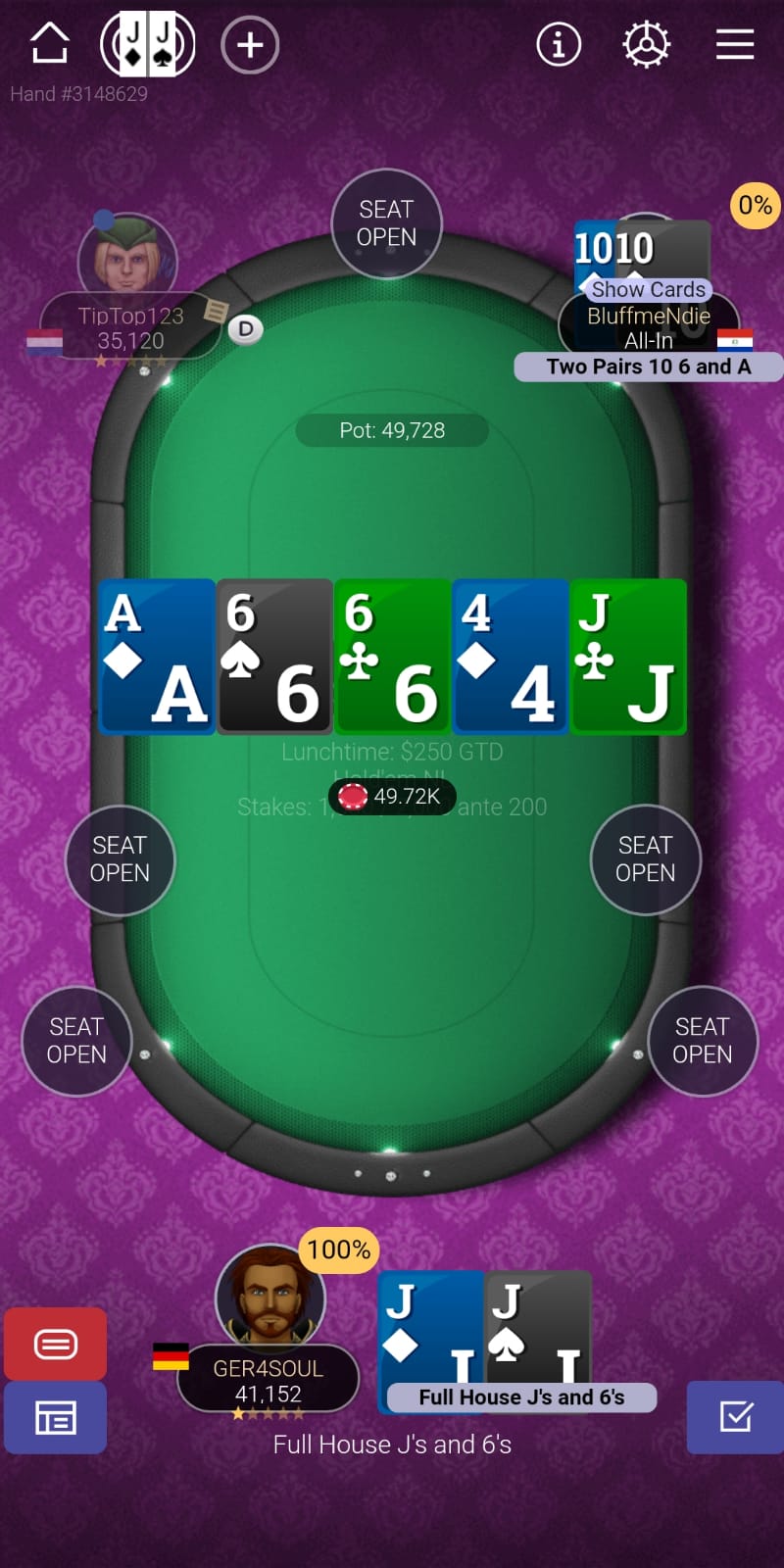Tap the checkbox action button
The image size is (784, 1568).
click(735, 1417)
